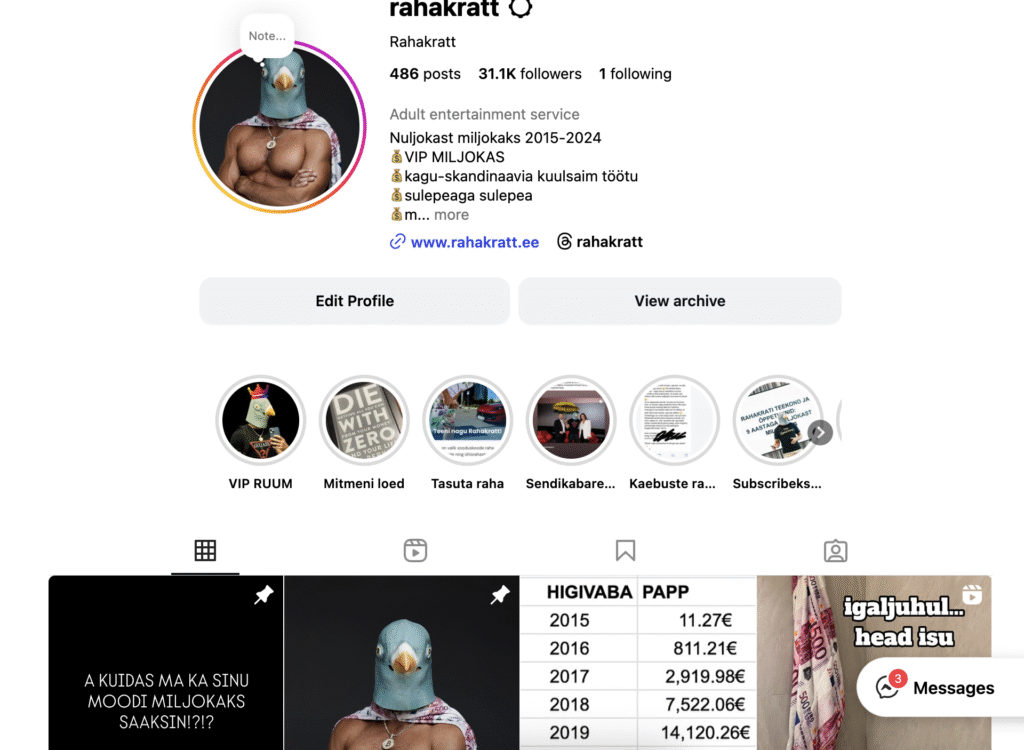Open the Mitmeni loed highlight
This screenshot has height=750, width=1024.
(364, 421)
